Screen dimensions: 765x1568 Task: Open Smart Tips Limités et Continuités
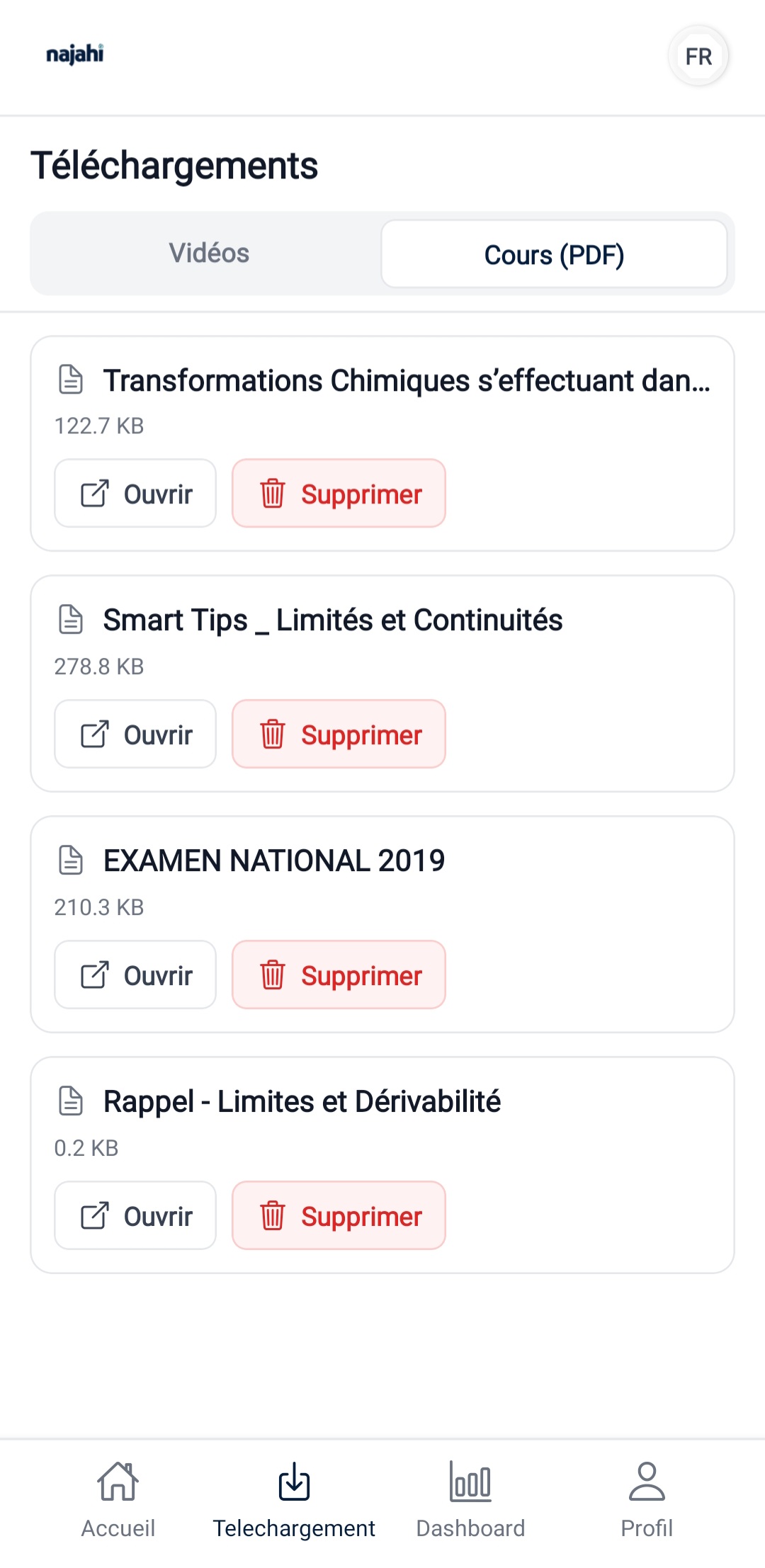[x=135, y=734]
